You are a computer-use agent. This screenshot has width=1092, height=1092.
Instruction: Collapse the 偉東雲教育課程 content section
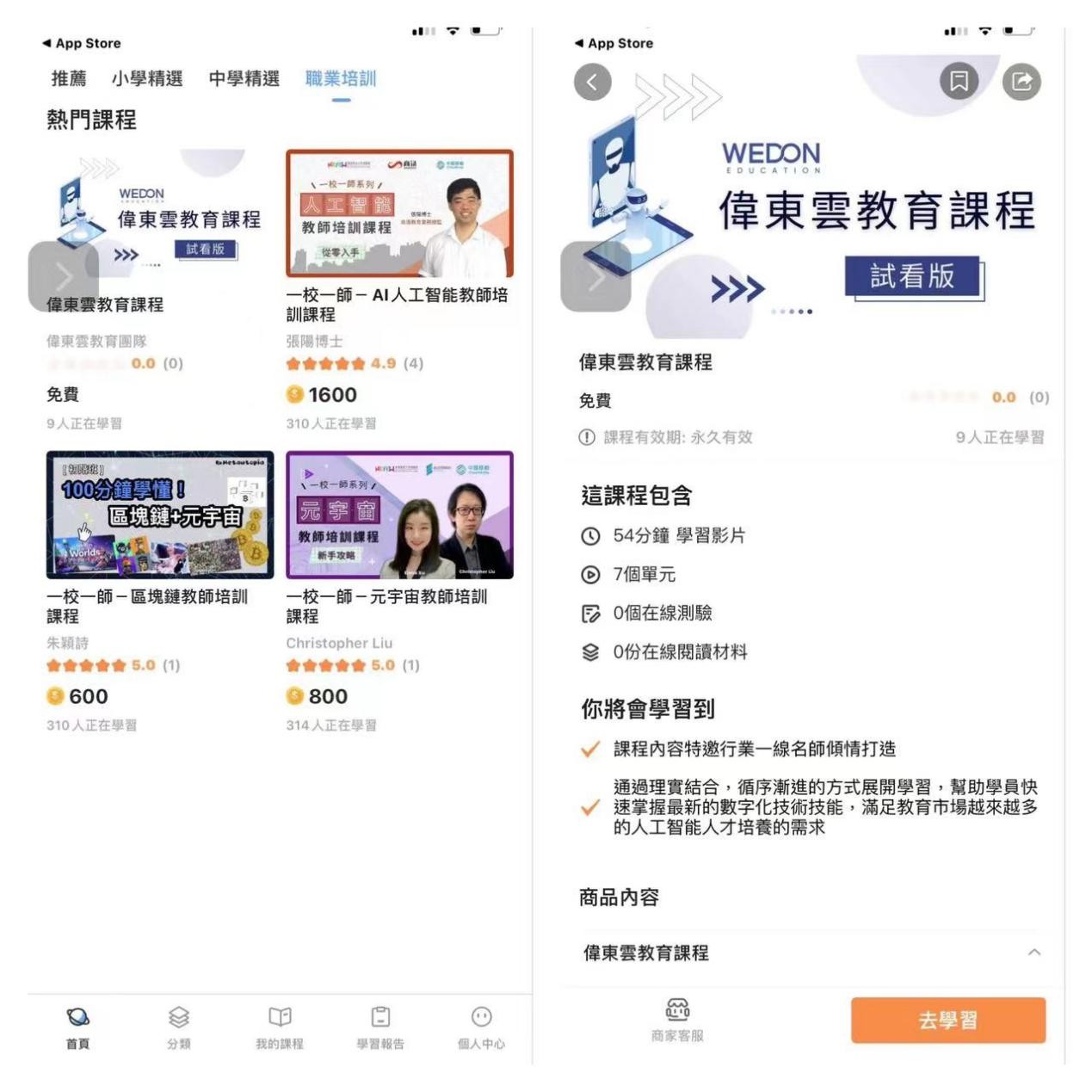1034,952
